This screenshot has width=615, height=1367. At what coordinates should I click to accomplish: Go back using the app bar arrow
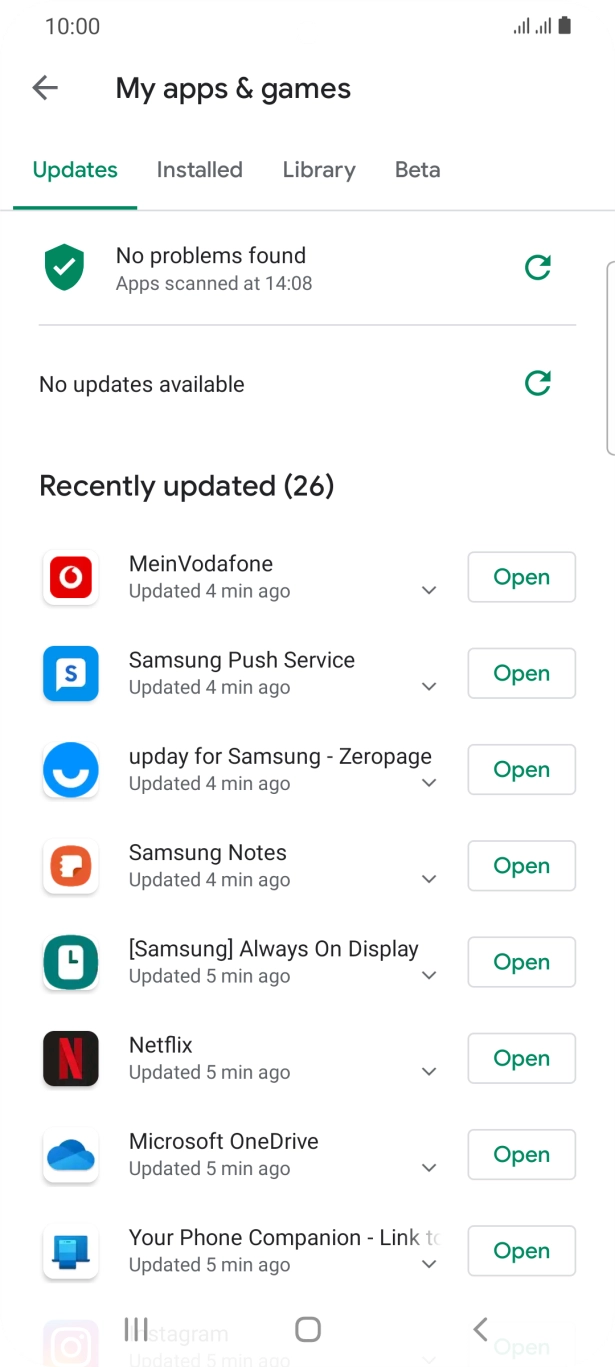tap(45, 88)
